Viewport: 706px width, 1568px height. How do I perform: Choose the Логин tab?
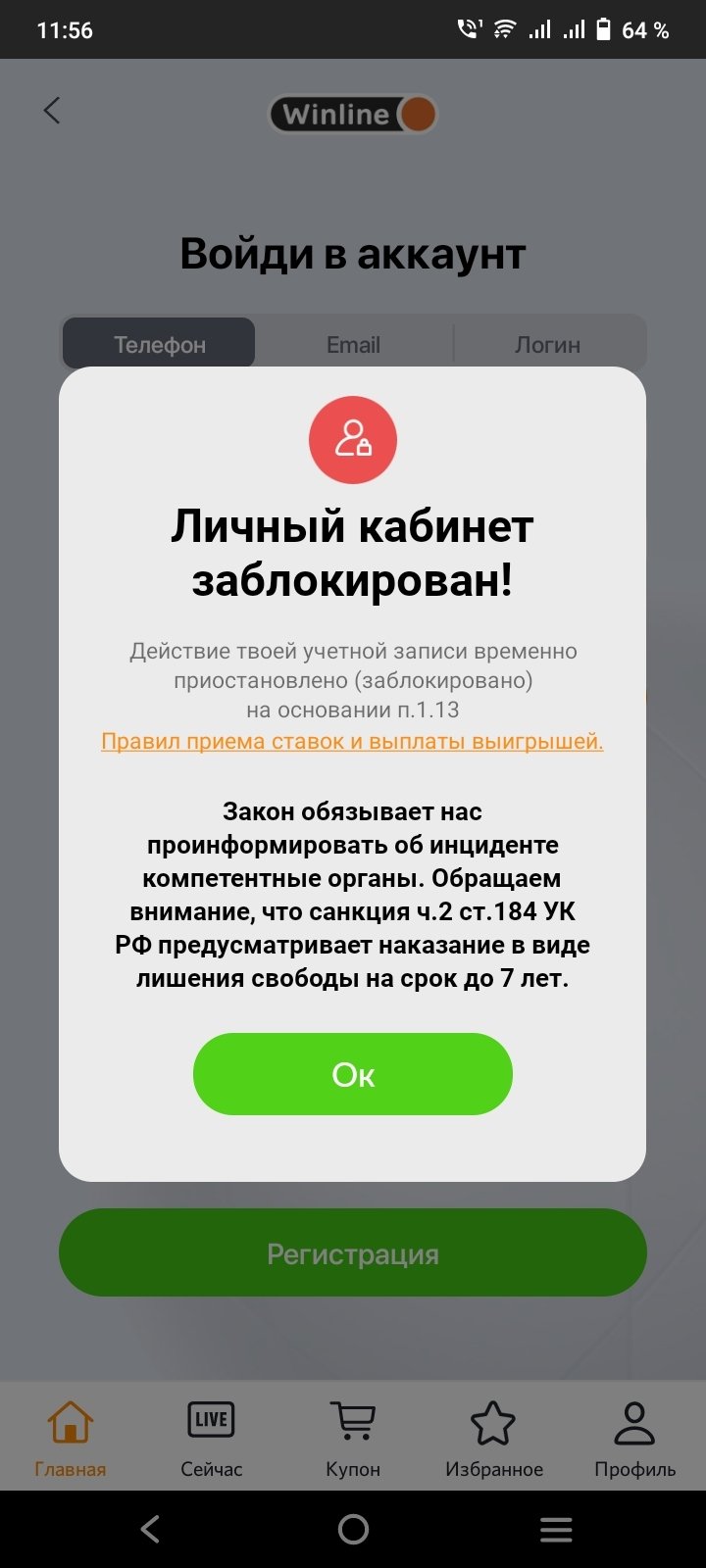(x=547, y=344)
